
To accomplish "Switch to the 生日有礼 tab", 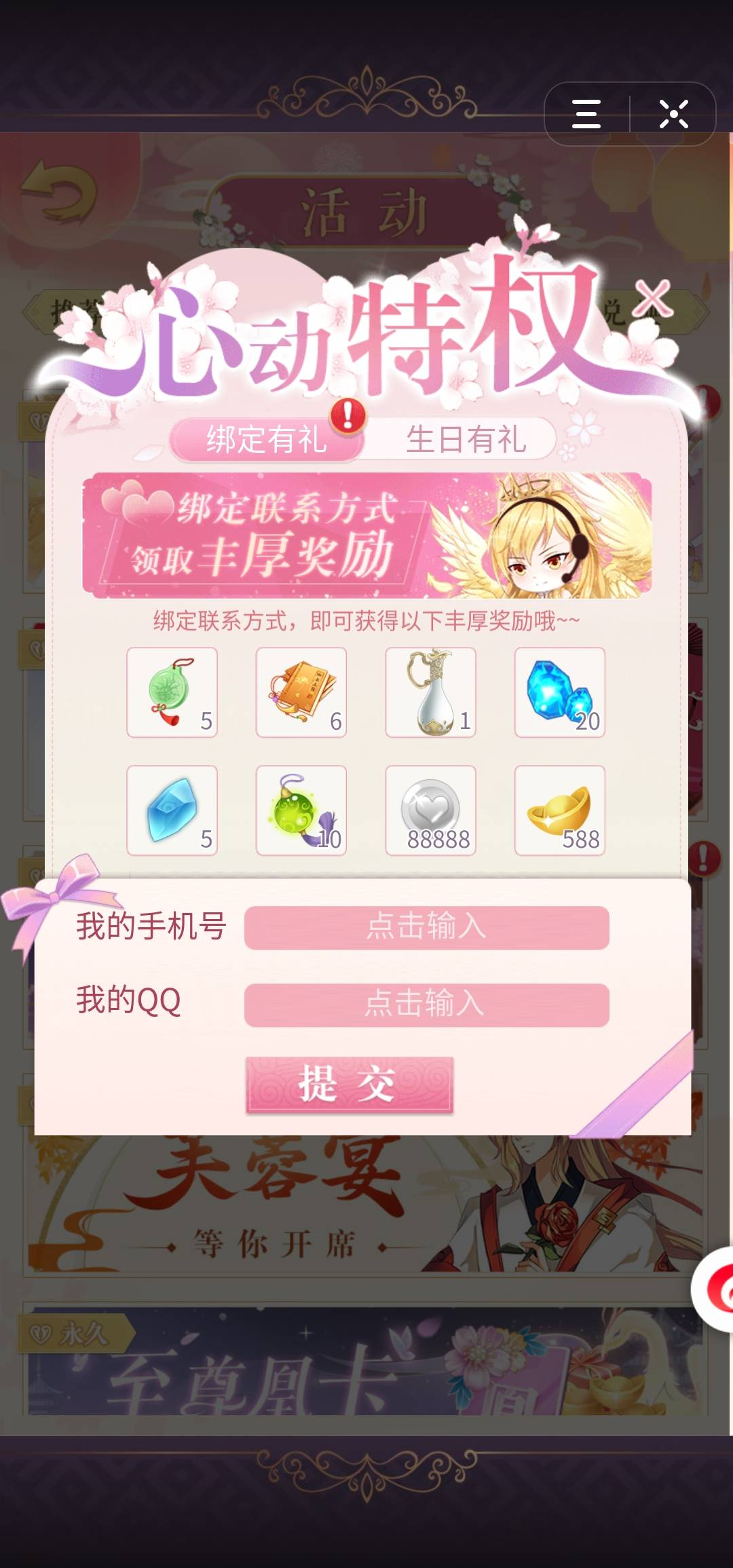I will [x=466, y=440].
